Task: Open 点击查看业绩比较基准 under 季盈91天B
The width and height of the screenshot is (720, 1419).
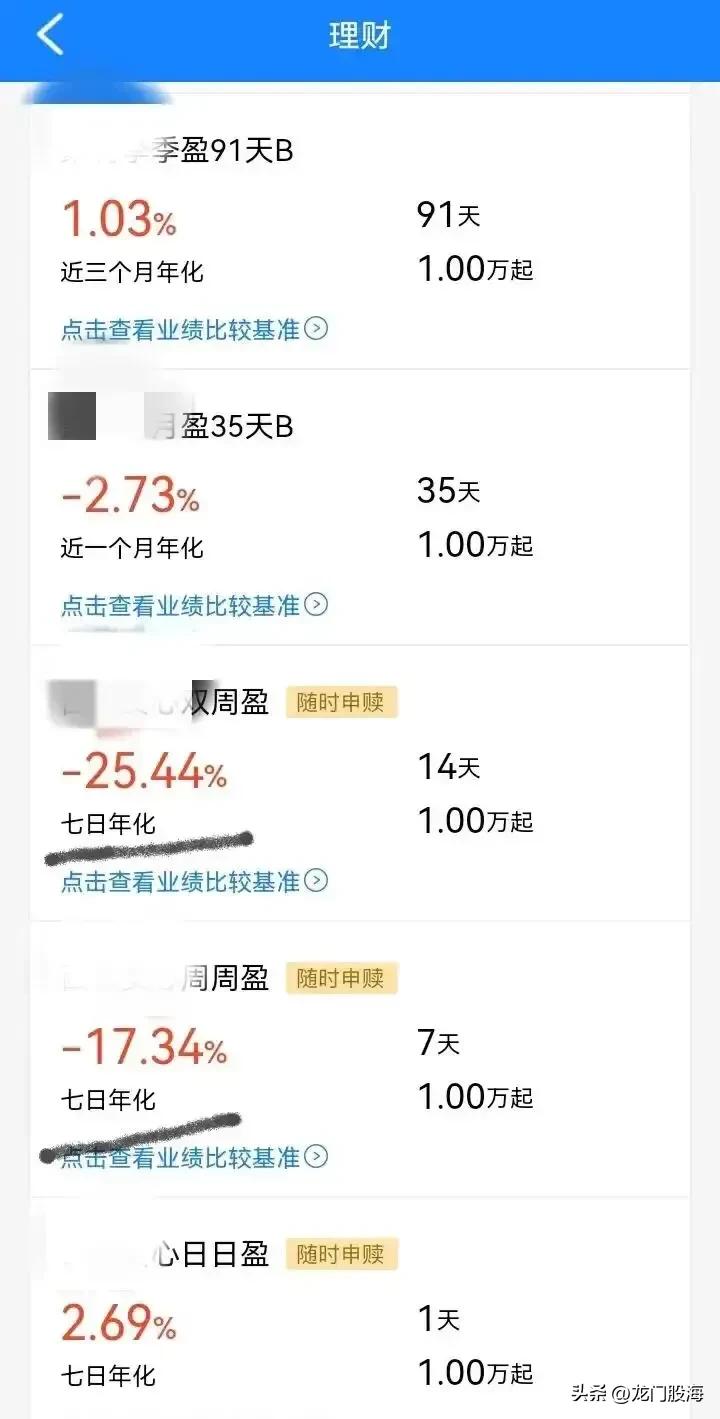Action: click(180, 329)
